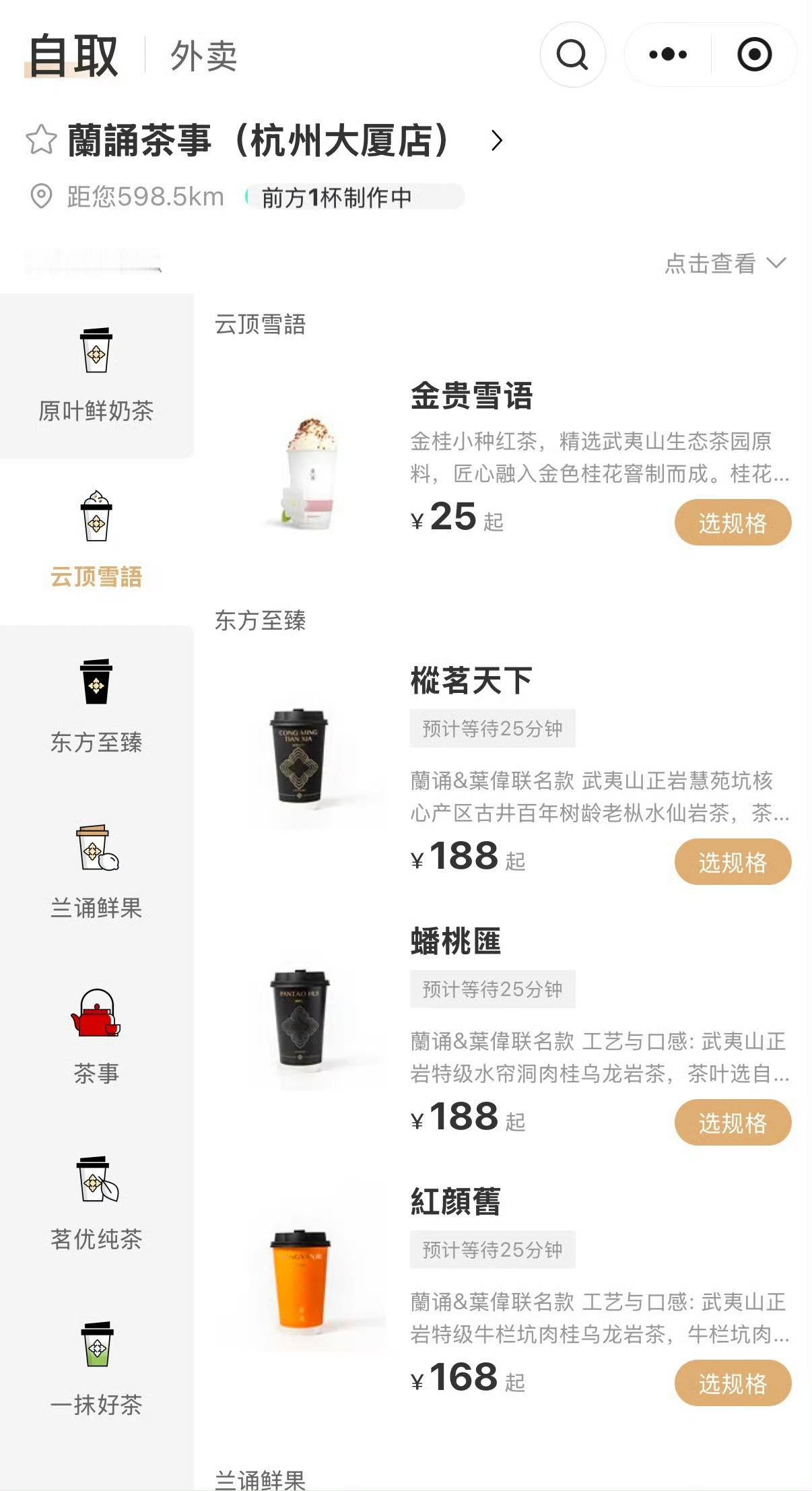Select the 兰诵鲜果 category
Viewport: 812px width, 1491px height.
(x=96, y=873)
